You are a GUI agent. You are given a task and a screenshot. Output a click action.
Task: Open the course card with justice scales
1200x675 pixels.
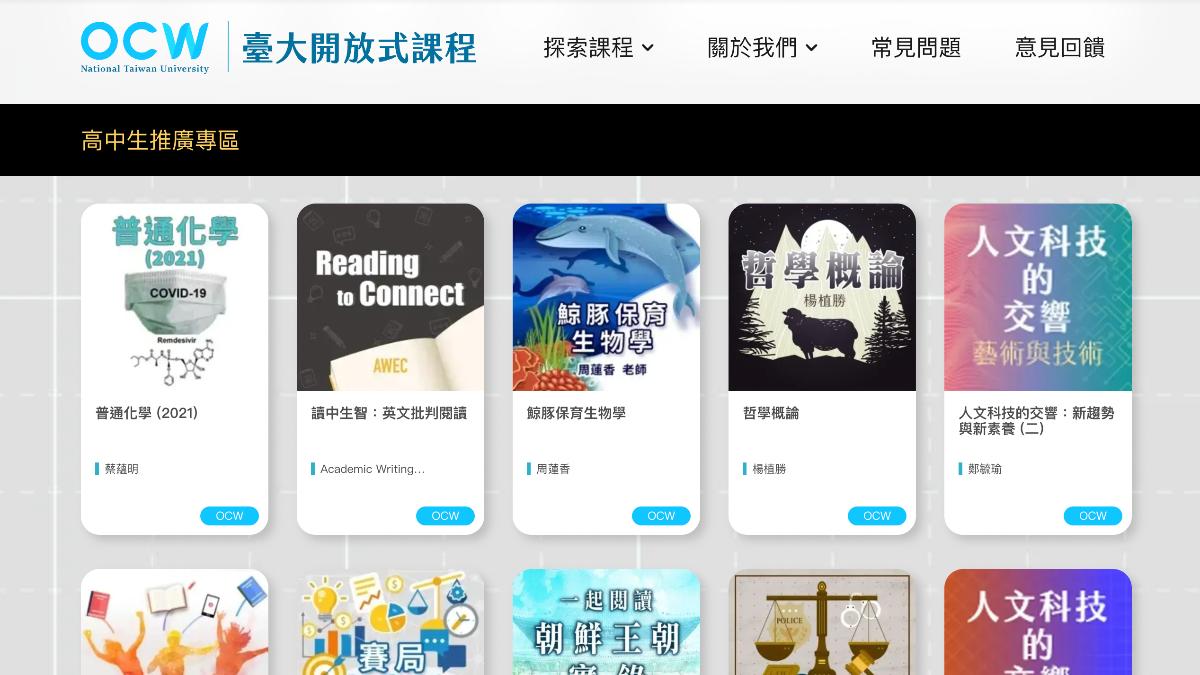(822, 625)
